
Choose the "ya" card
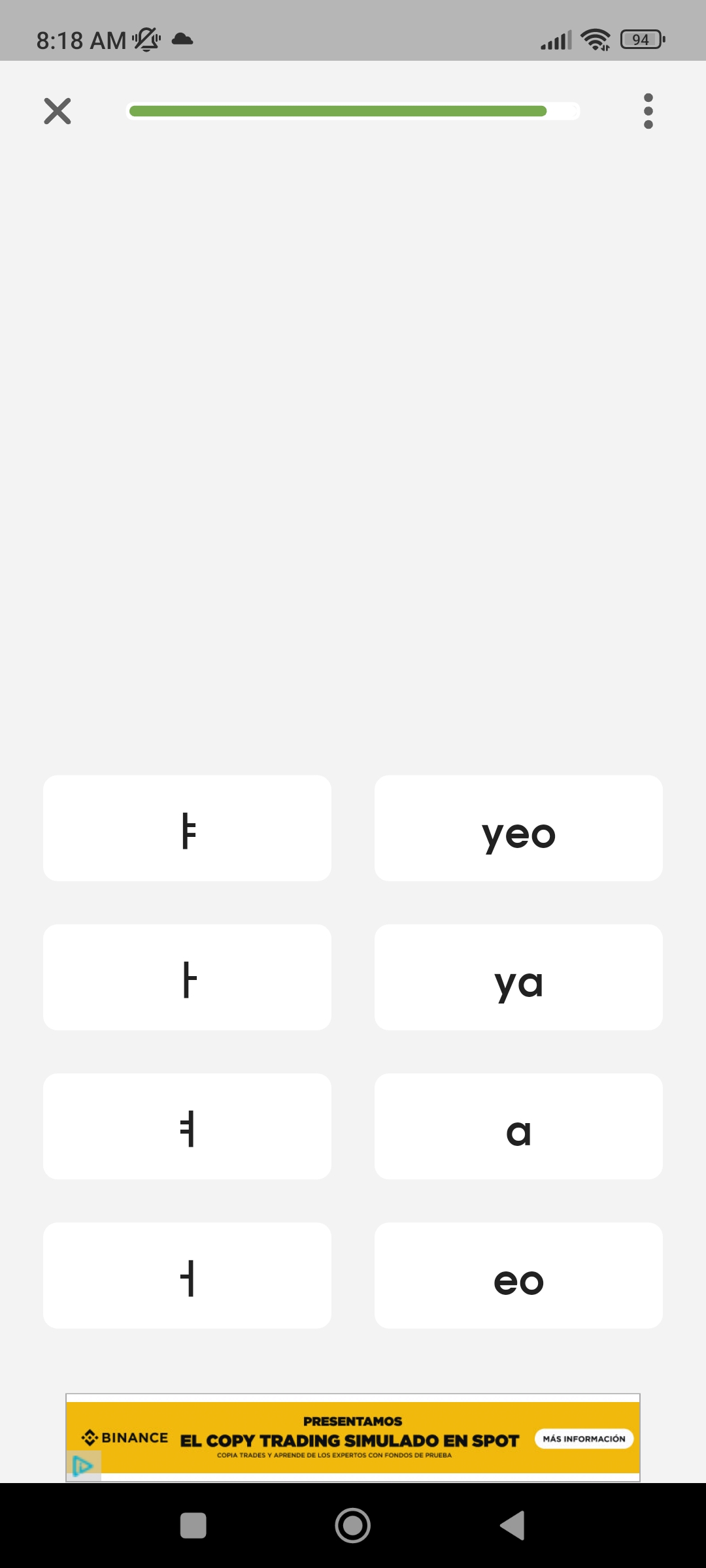518,977
